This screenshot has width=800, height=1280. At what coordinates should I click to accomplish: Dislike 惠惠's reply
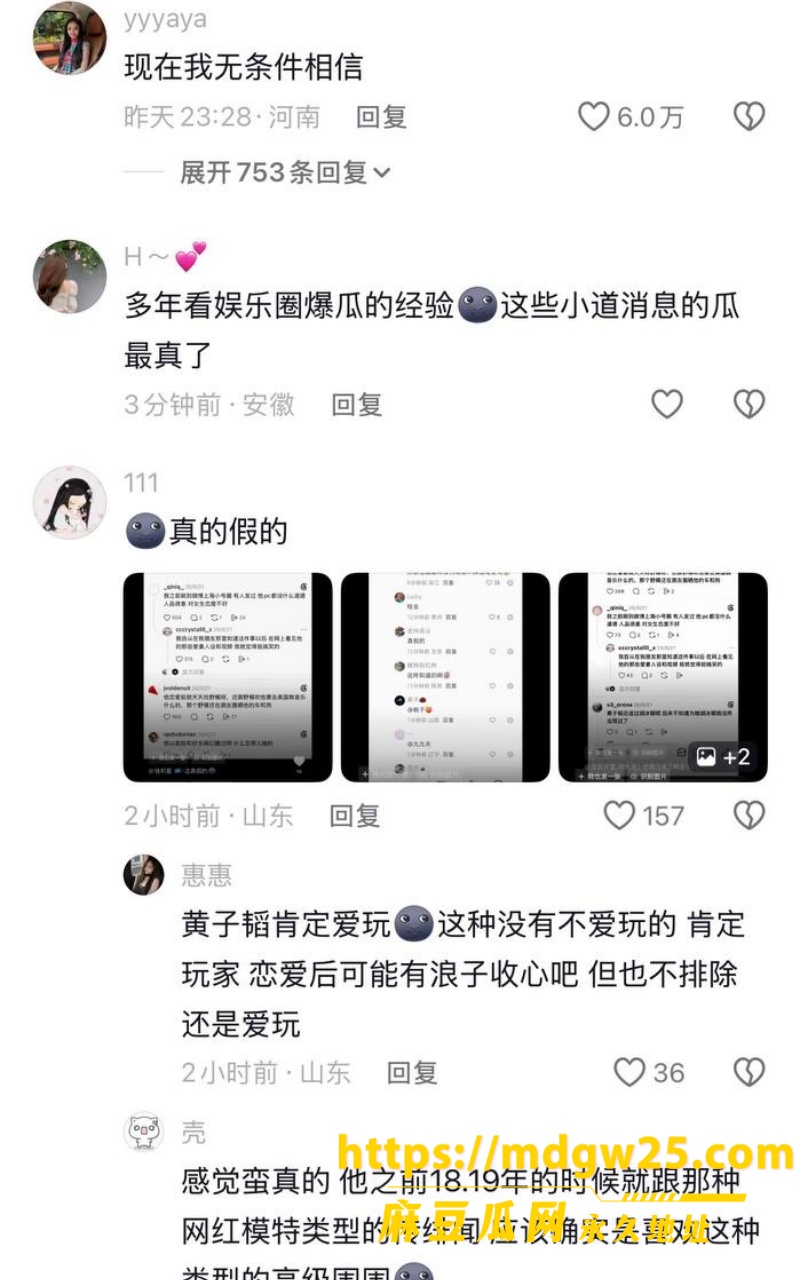749,1073
